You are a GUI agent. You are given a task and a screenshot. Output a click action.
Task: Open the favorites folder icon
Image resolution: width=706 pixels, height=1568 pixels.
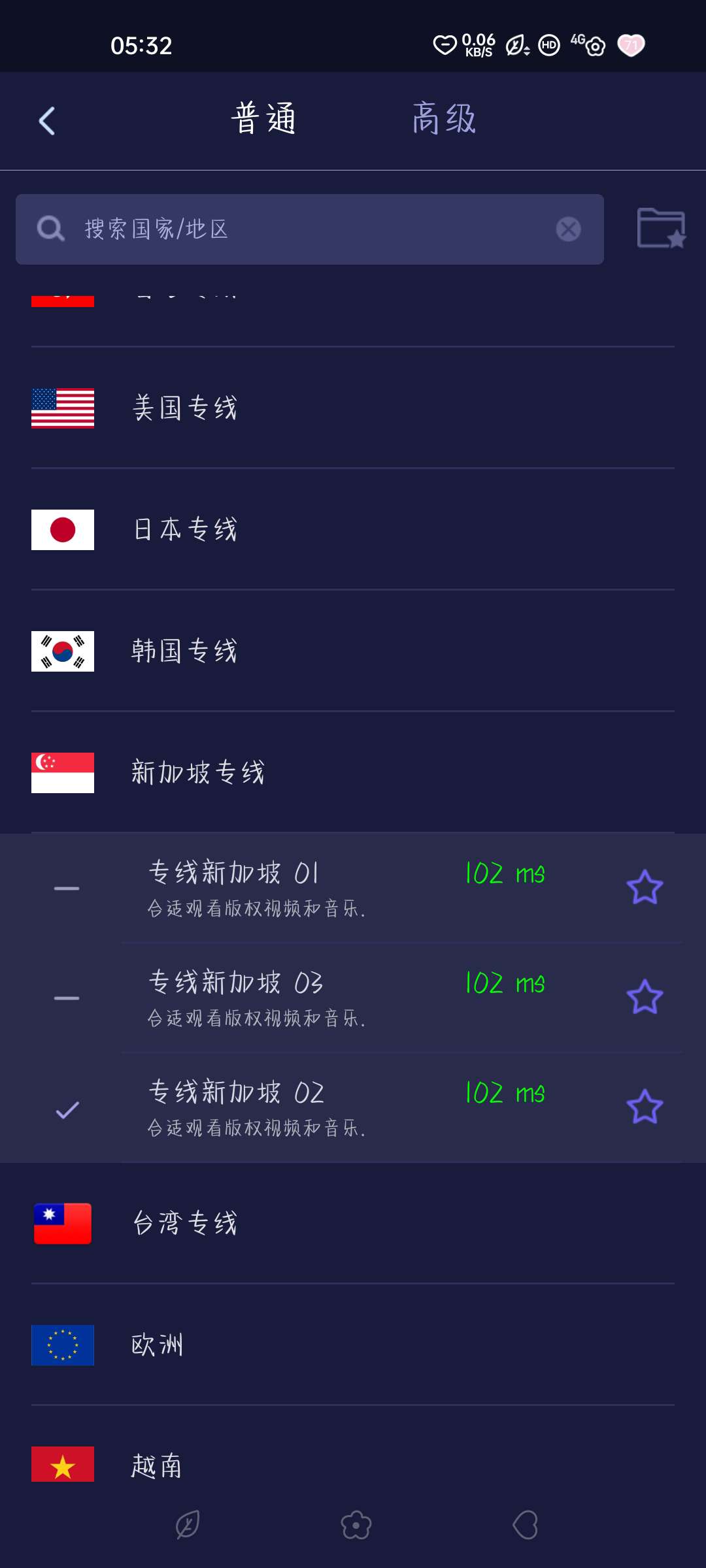(661, 228)
